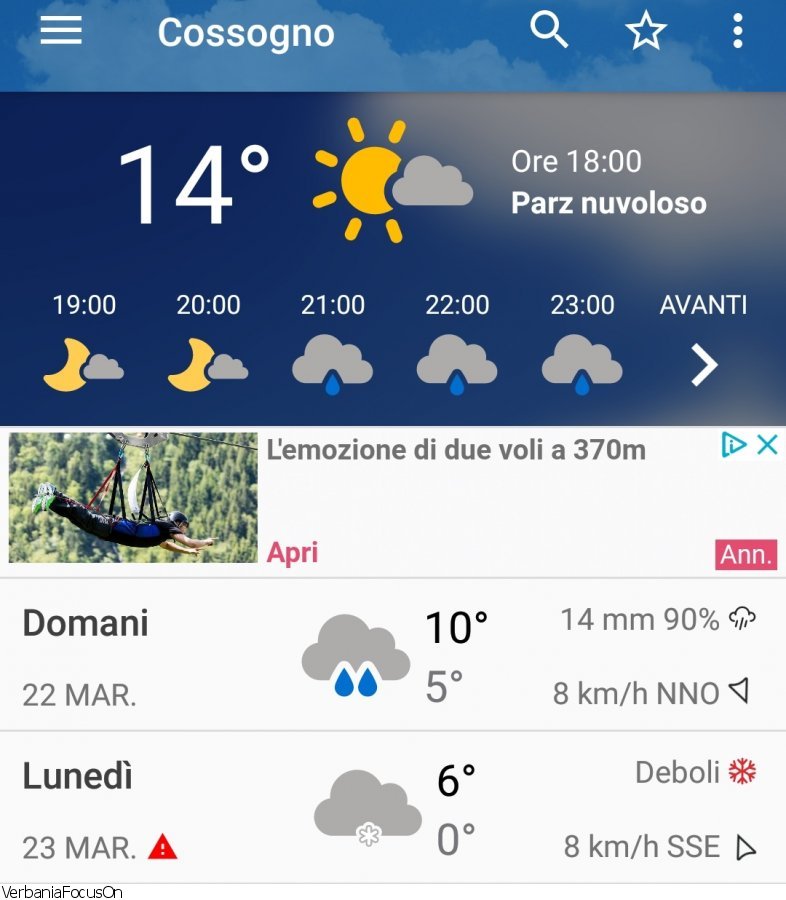786x900 pixels.
Task: Open the three-dot overflow menu
Action: click(737, 32)
